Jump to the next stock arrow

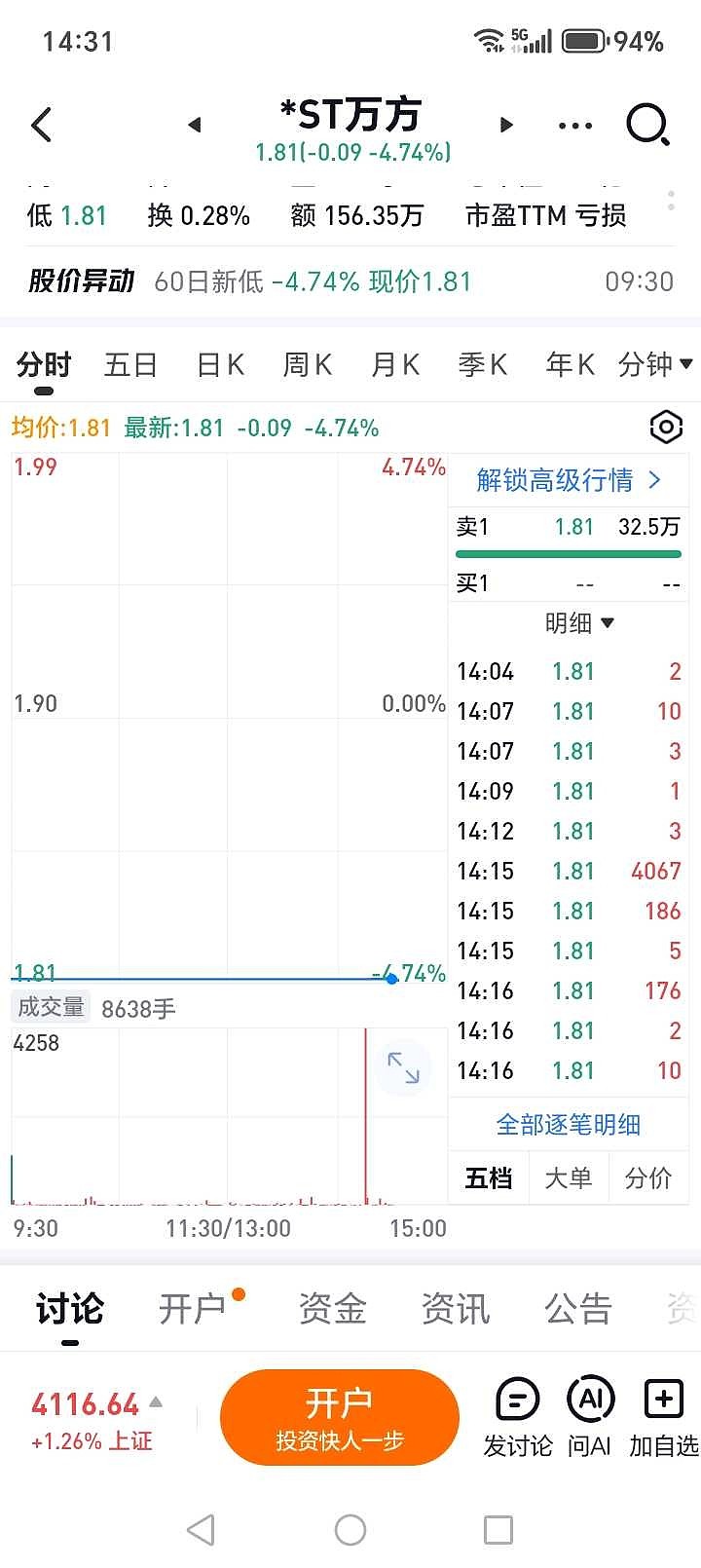[x=505, y=125]
